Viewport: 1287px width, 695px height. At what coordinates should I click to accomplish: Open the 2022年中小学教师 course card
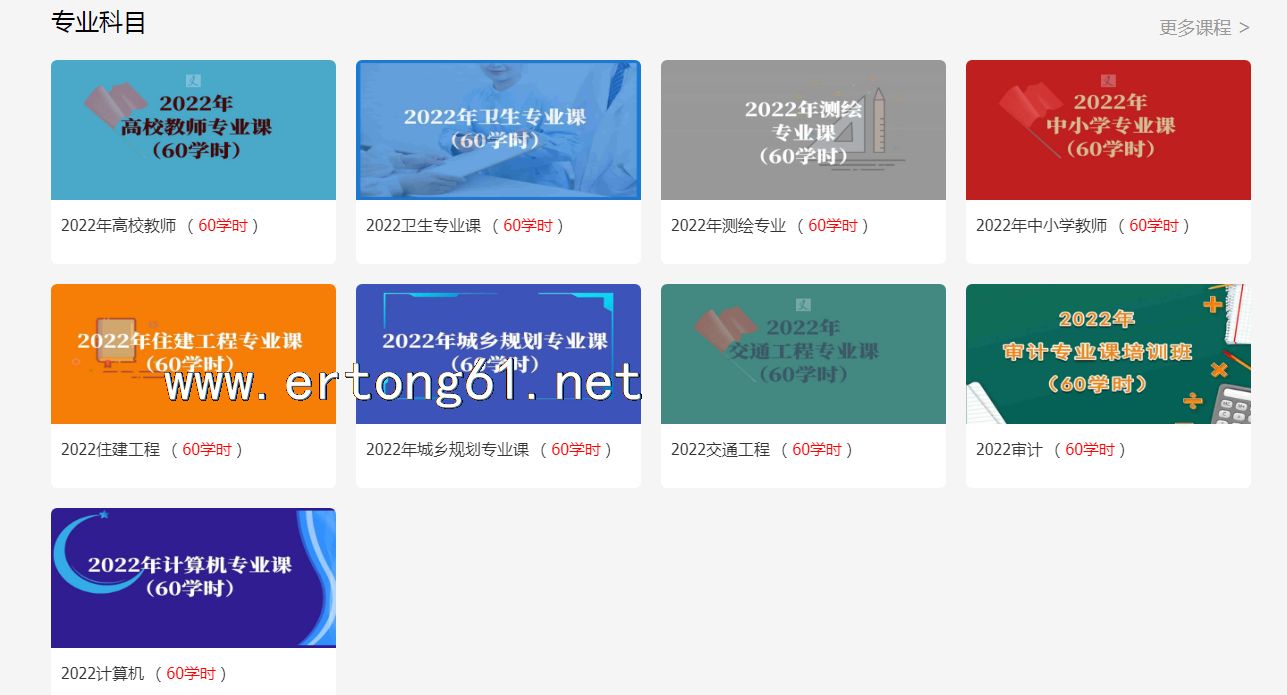[1108, 131]
